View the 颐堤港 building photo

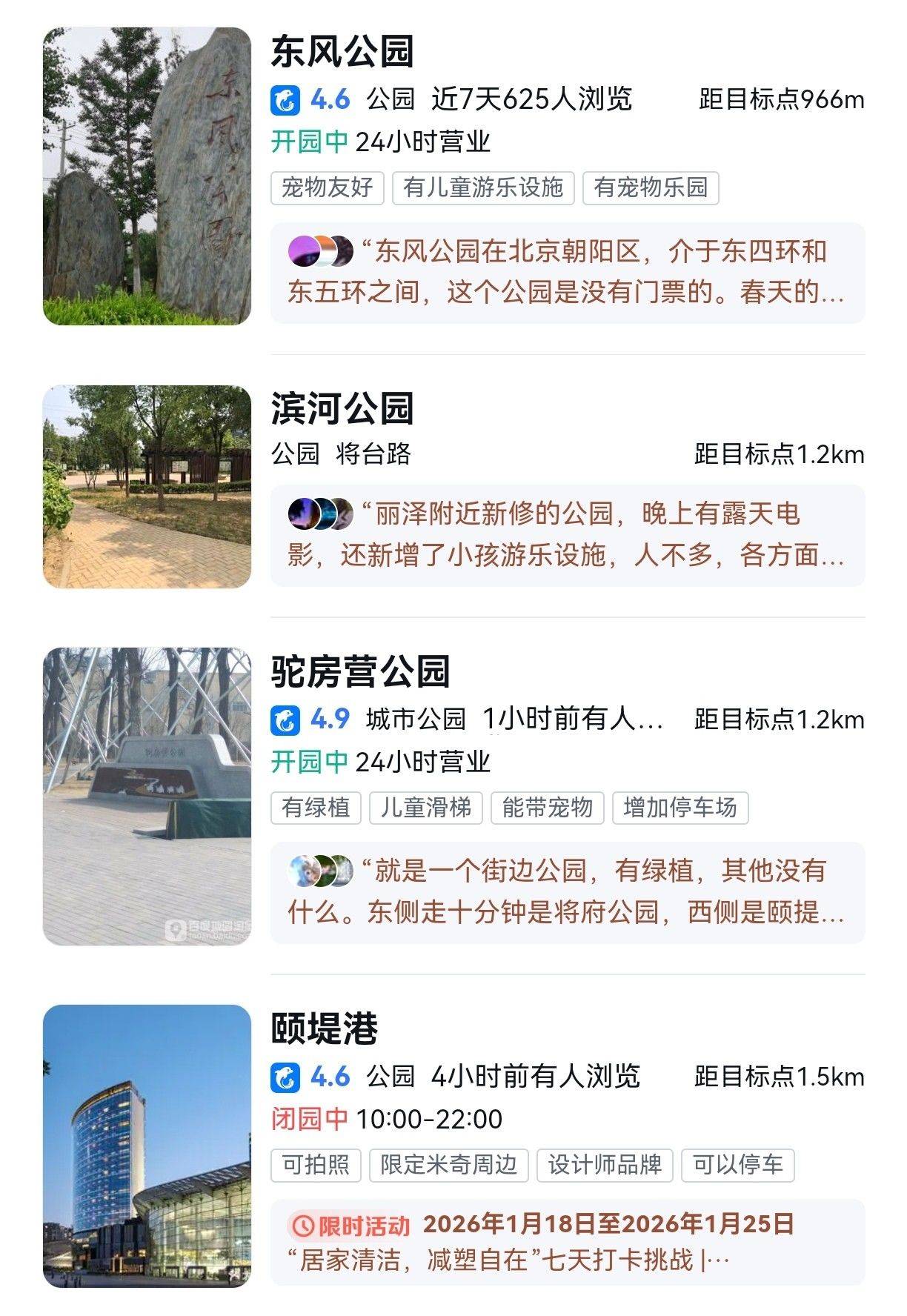147,1146
